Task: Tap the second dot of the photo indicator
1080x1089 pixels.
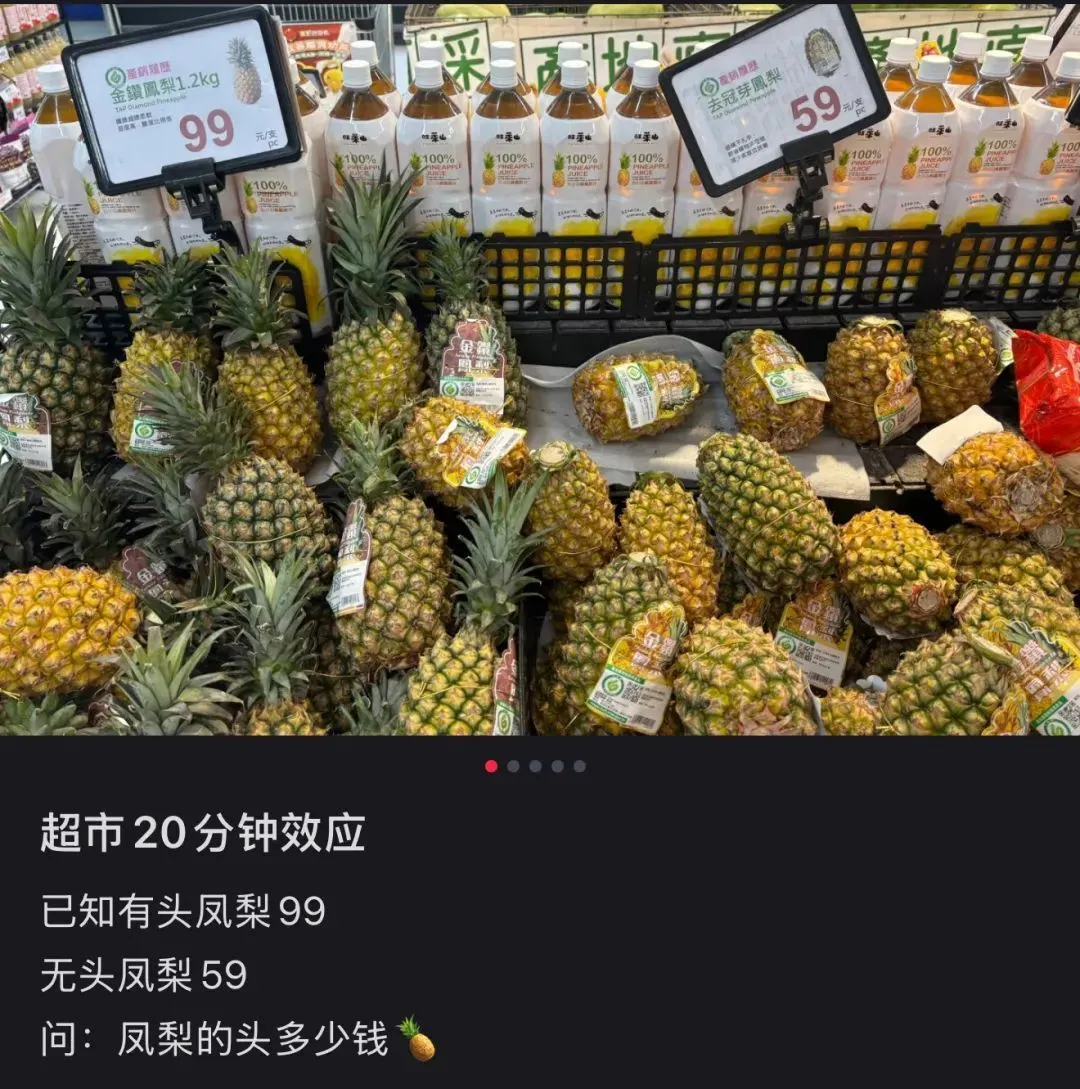Action: tap(513, 766)
